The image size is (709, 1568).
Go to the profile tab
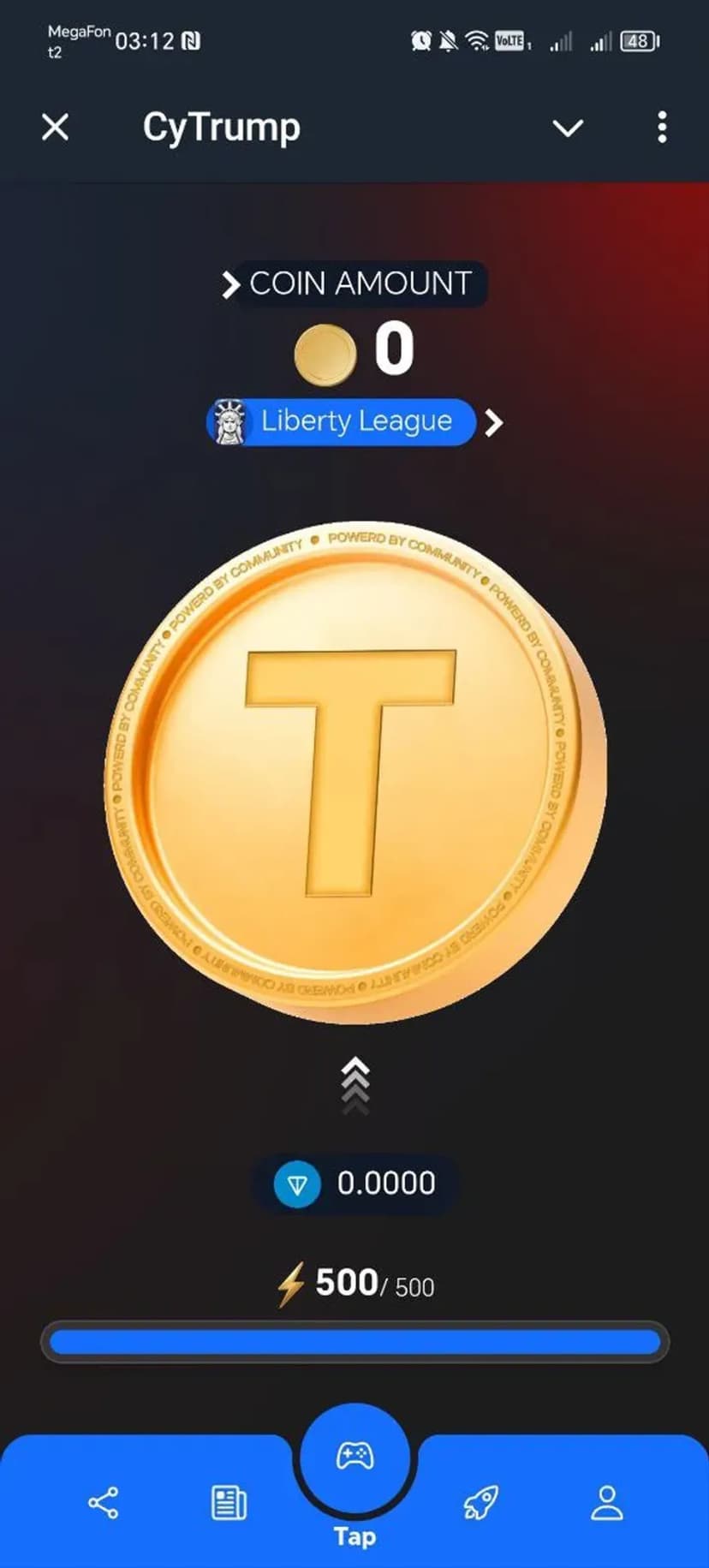(606, 1503)
